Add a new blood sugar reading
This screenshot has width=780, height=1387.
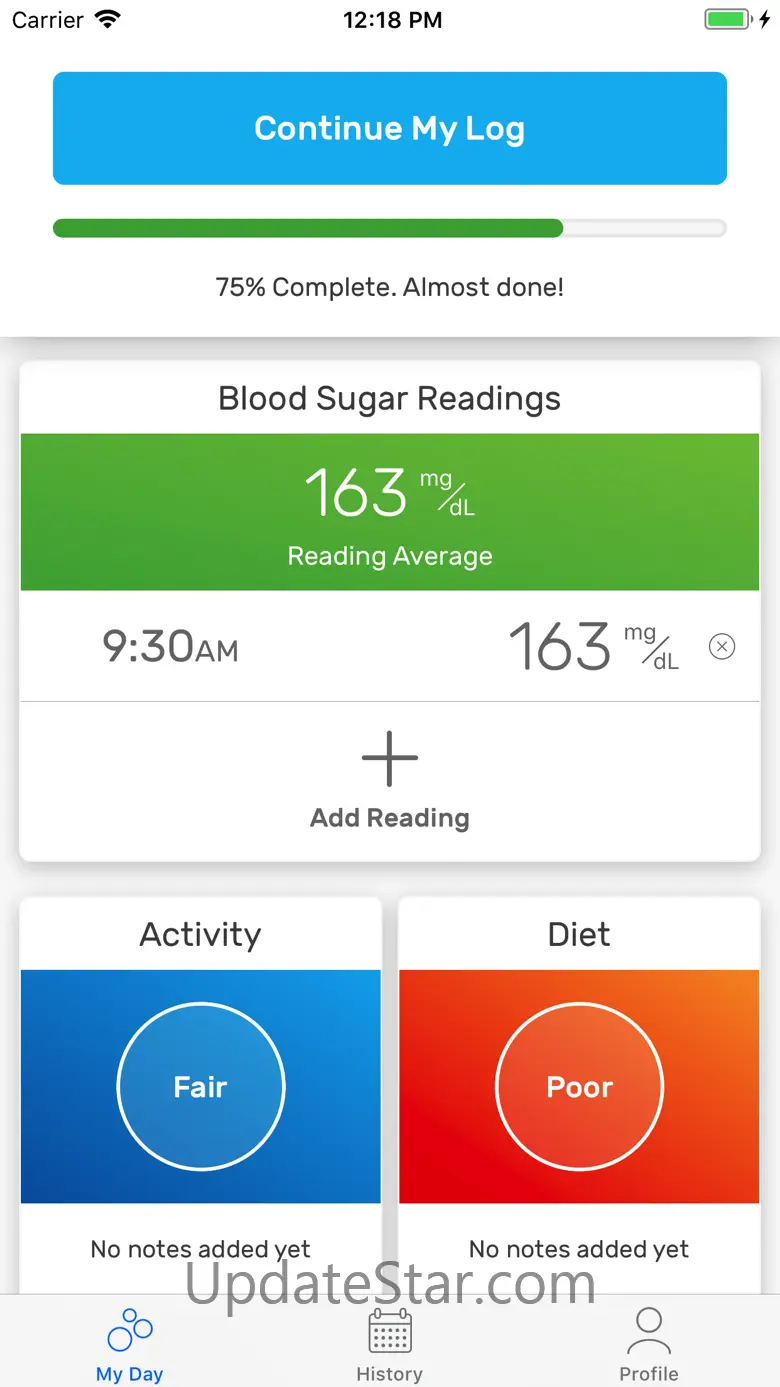pyautogui.click(x=389, y=780)
